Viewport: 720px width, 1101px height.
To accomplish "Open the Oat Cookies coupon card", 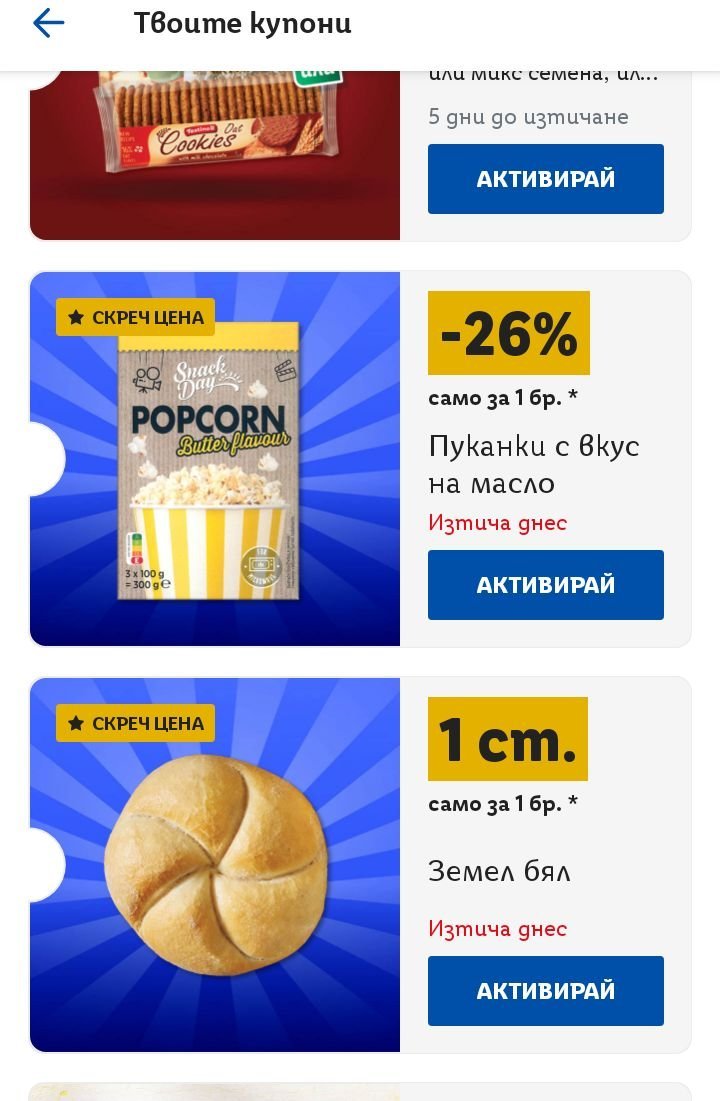I will [x=215, y=150].
